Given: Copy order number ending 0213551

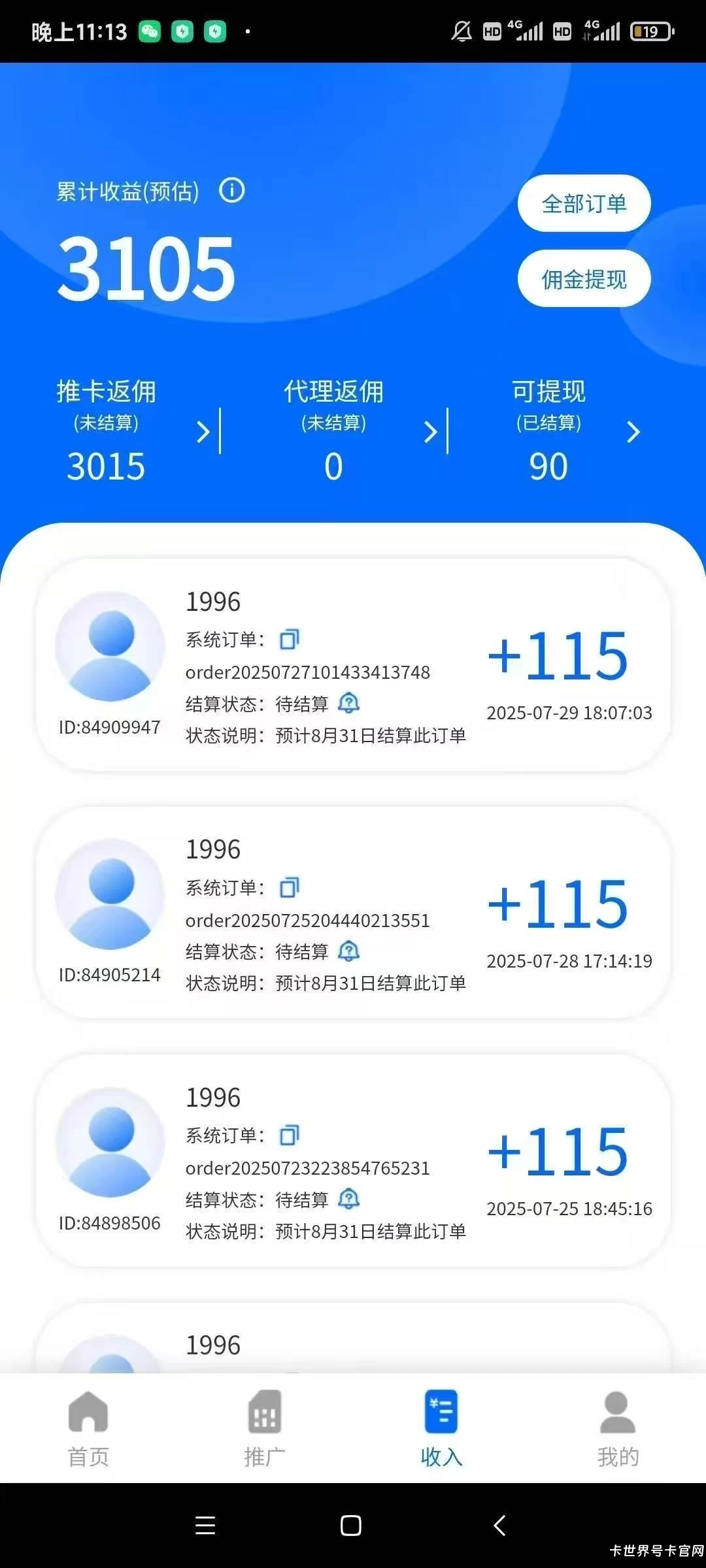Looking at the screenshot, I should tap(290, 887).
